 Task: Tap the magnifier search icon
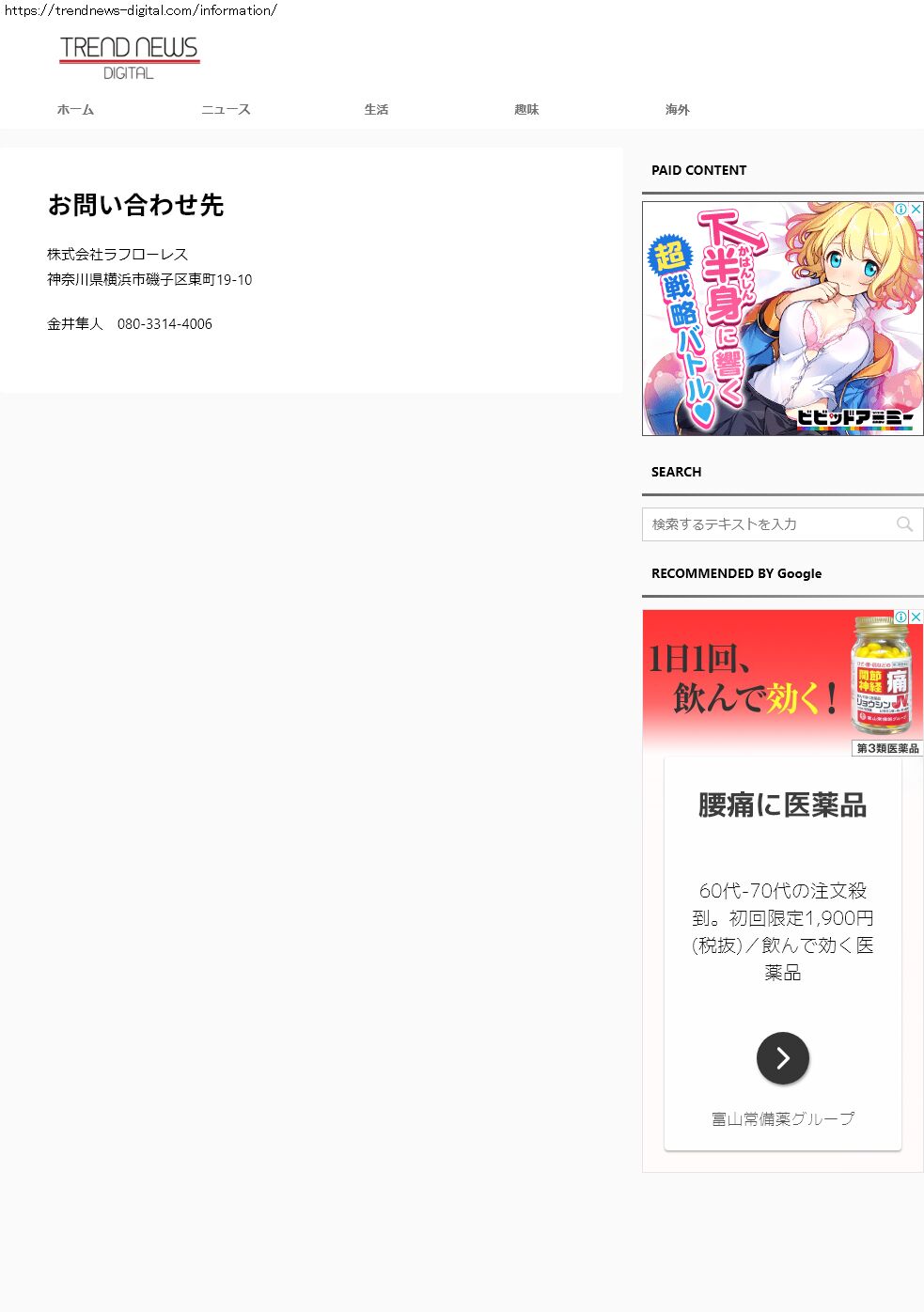(904, 524)
